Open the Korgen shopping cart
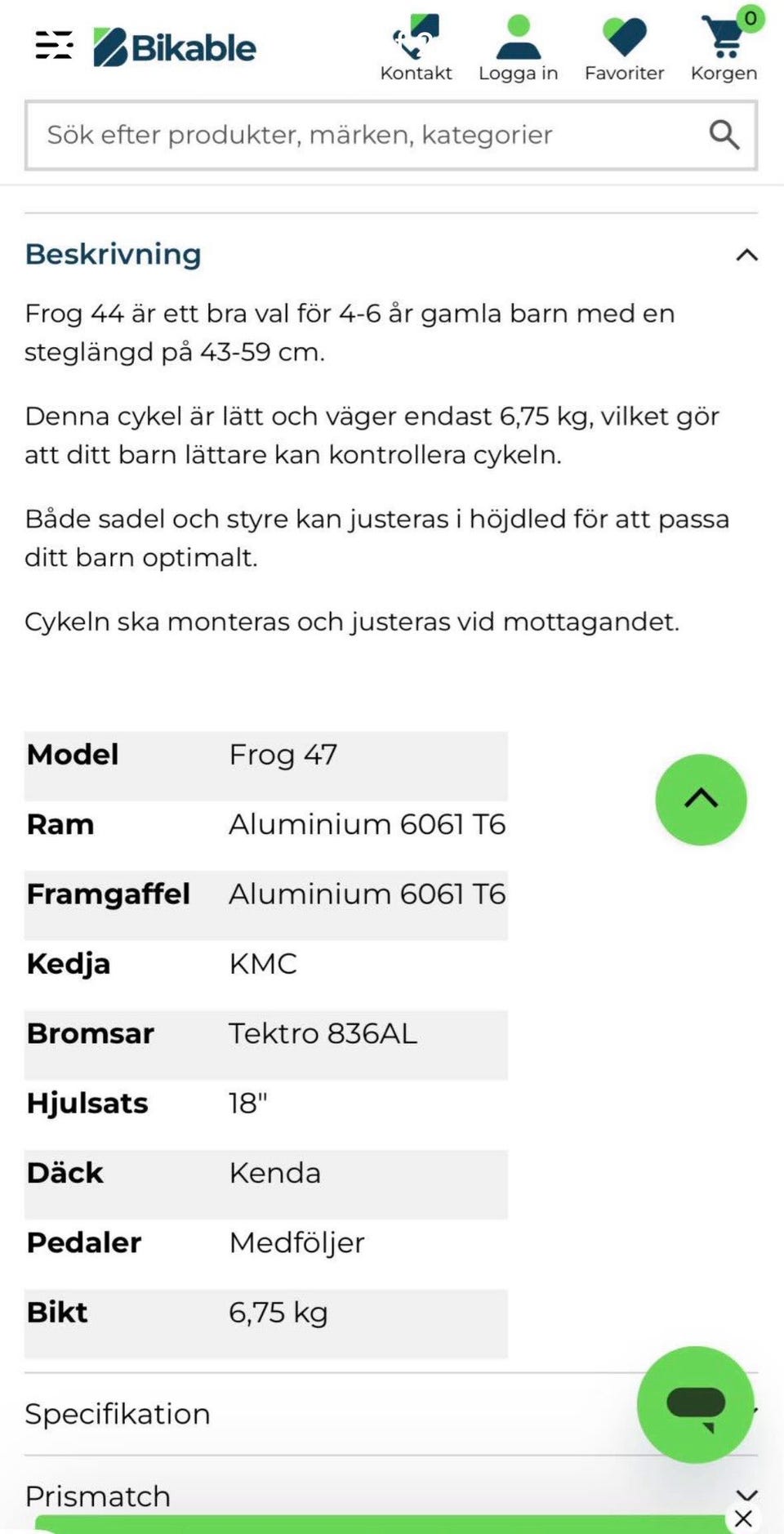Screen dimensions: 784x1534 click(724, 48)
